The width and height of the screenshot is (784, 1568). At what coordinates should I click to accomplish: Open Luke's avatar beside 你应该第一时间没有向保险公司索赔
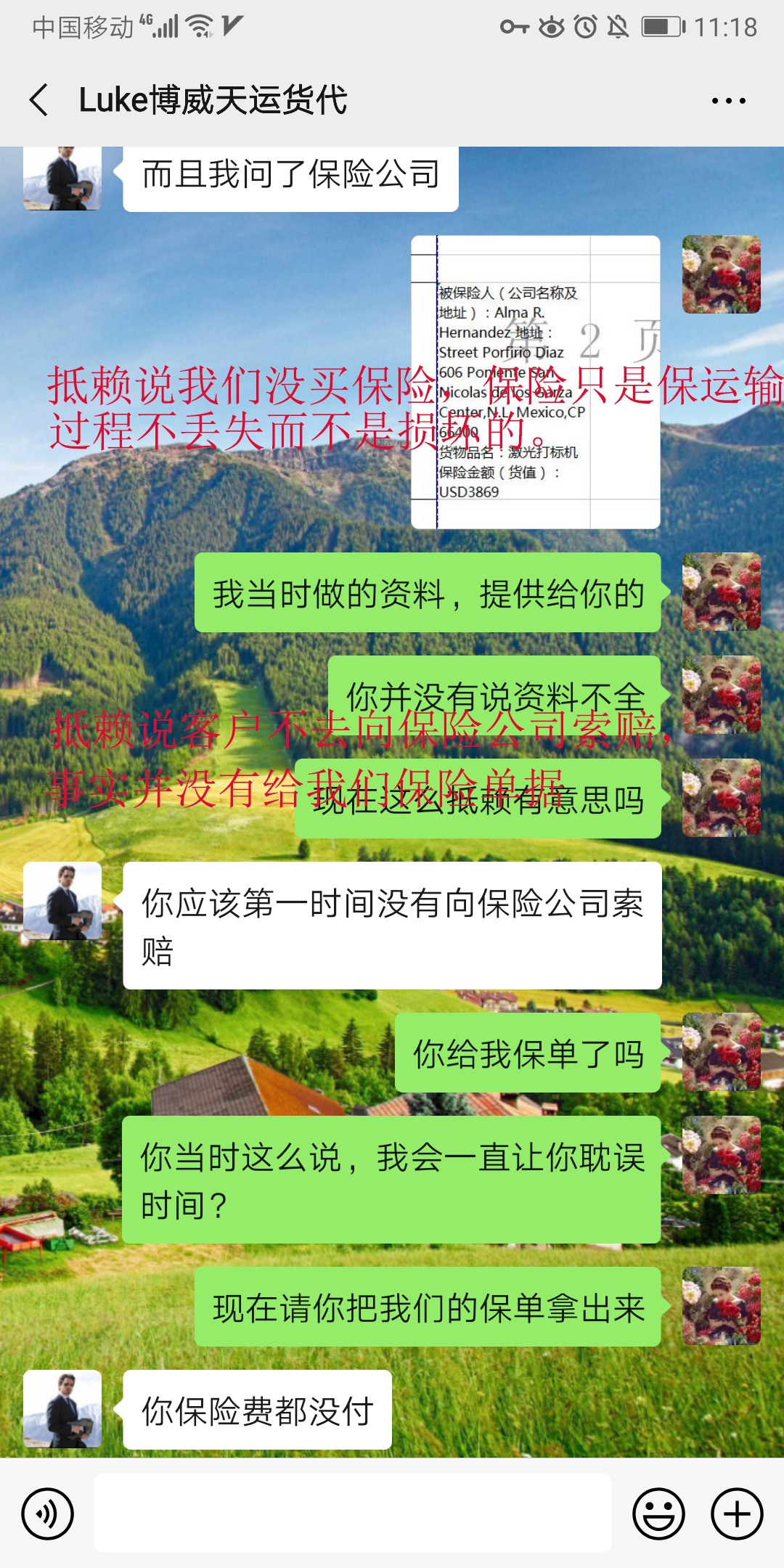pyautogui.click(x=62, y=901)
